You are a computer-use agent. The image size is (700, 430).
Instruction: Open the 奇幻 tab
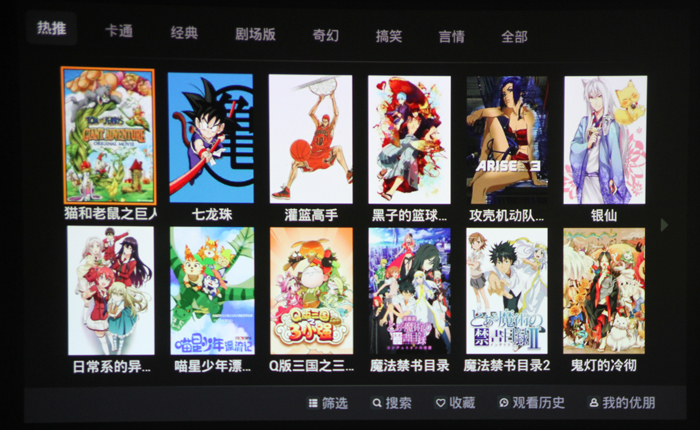click(x=326, y=36)
